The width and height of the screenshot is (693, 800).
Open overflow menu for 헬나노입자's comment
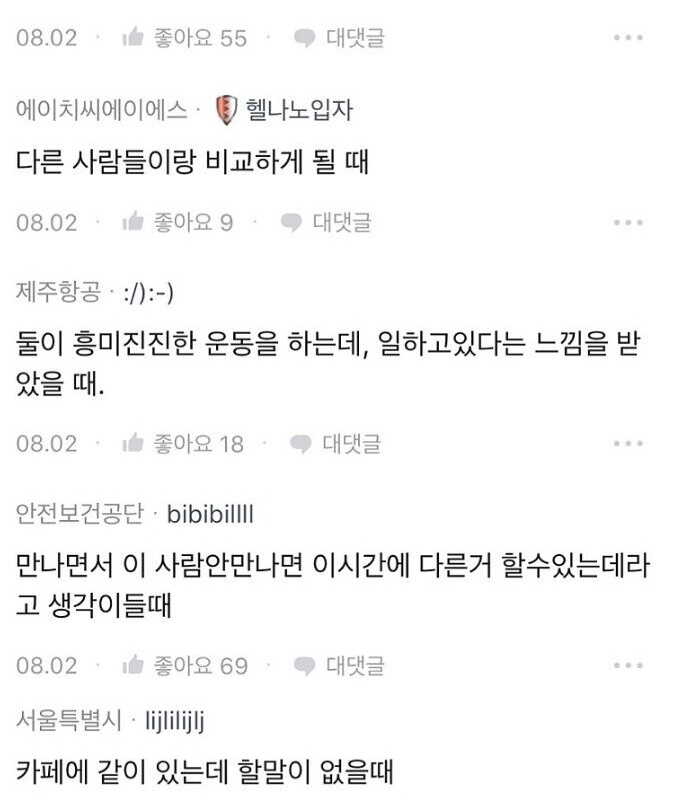[627, 222]
